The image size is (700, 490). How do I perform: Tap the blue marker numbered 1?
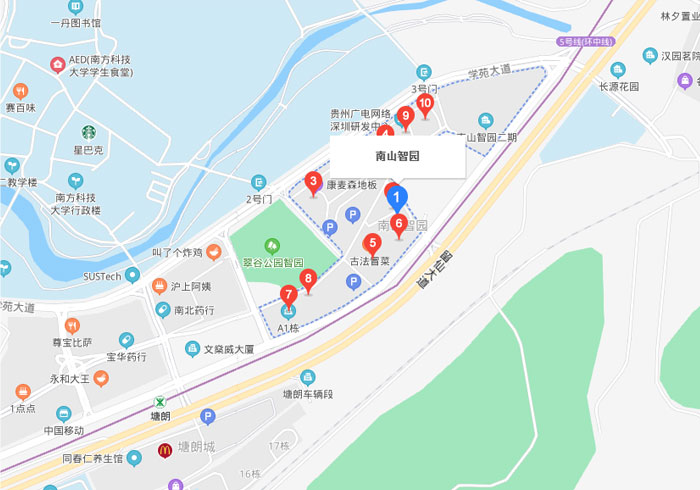pyautogui.click(x=397, y=198)
